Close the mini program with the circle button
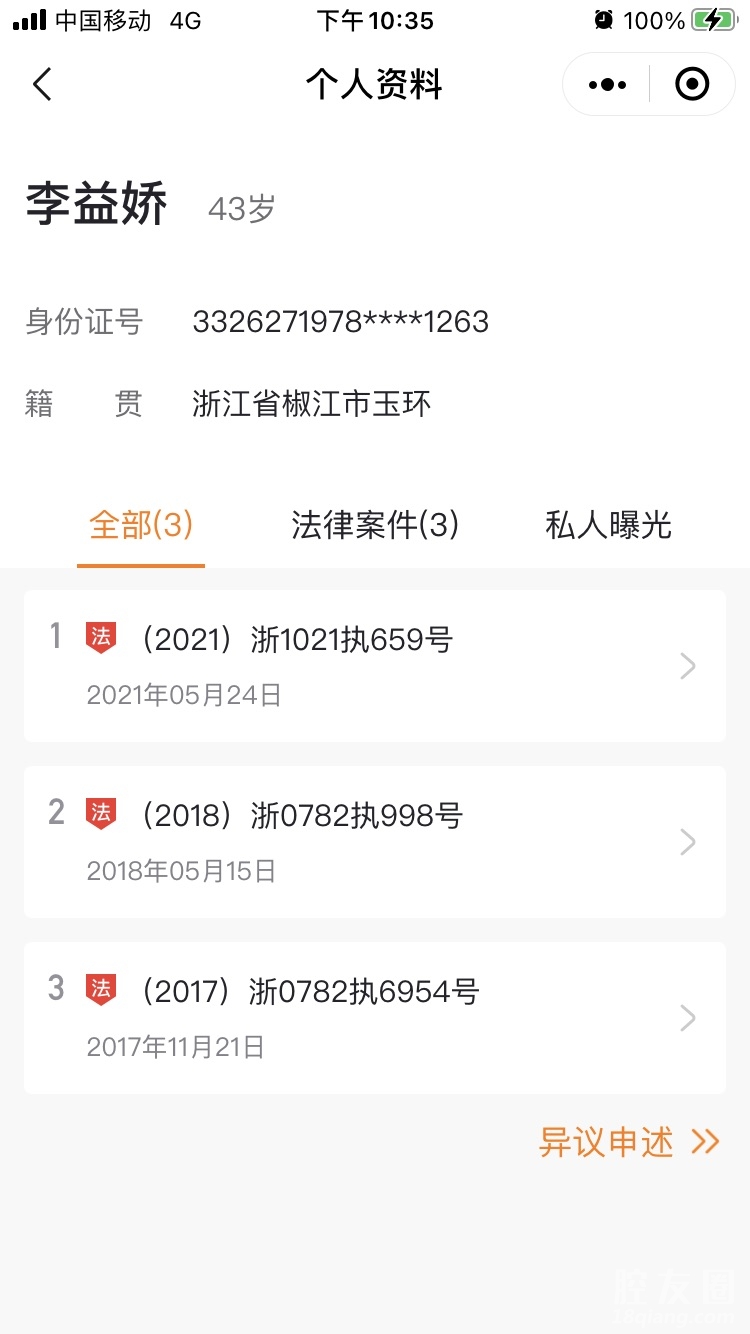The image size is (750, 1334). [x=692, y=85]
